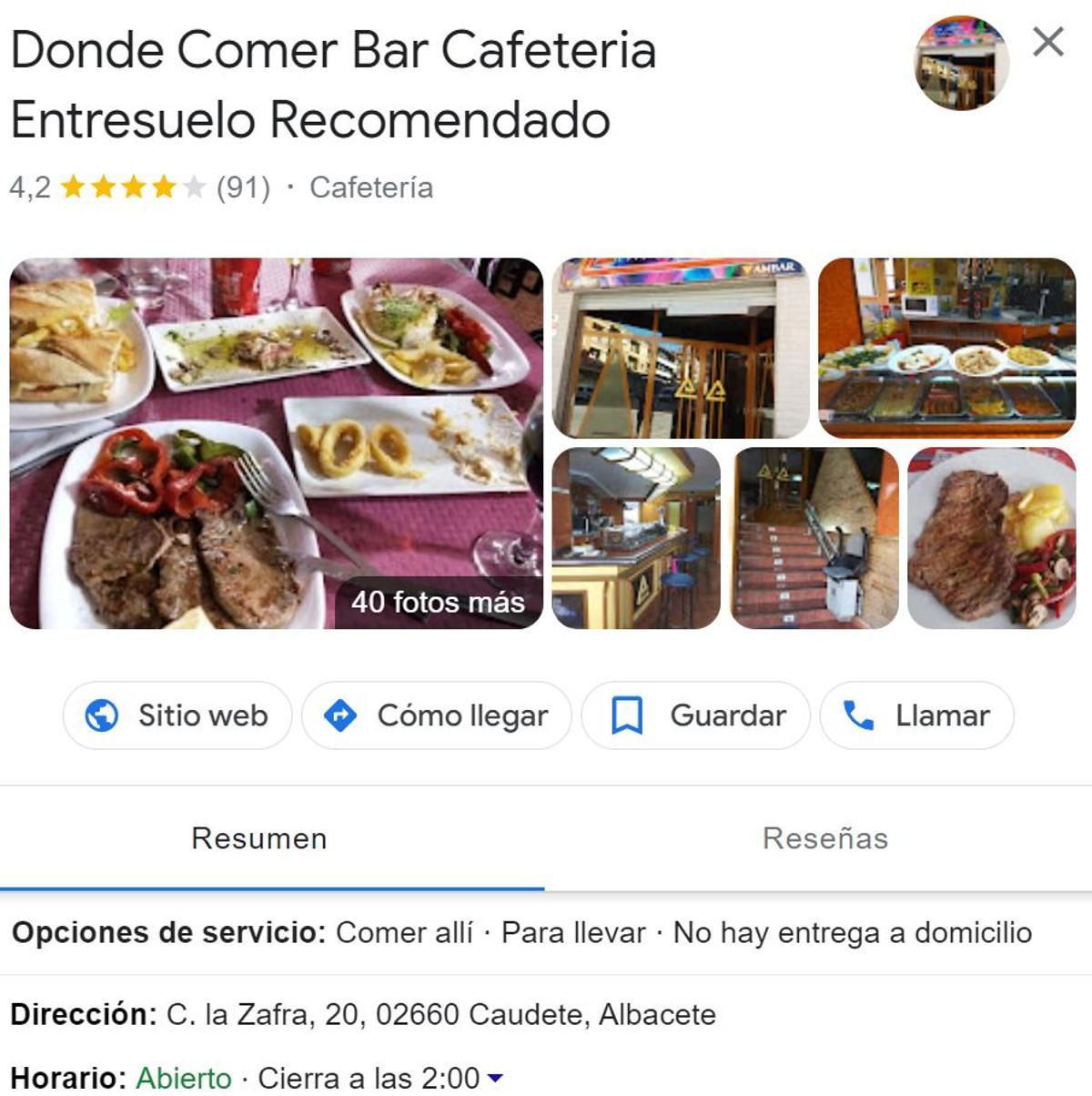Click the blue directions arrow icon
The height and width of the screenshot is (1096, 1092).
point(340,715)
